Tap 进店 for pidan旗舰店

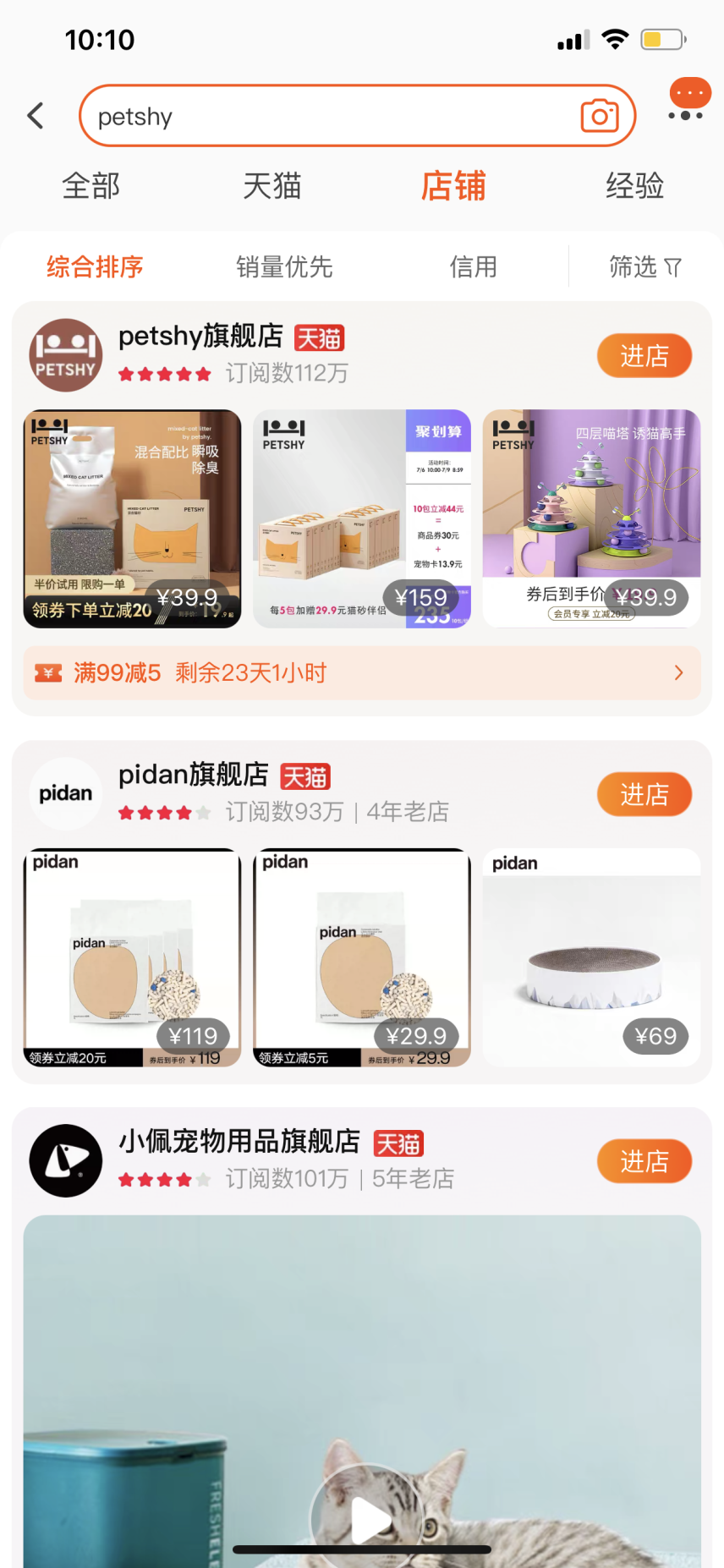point(644,793)
